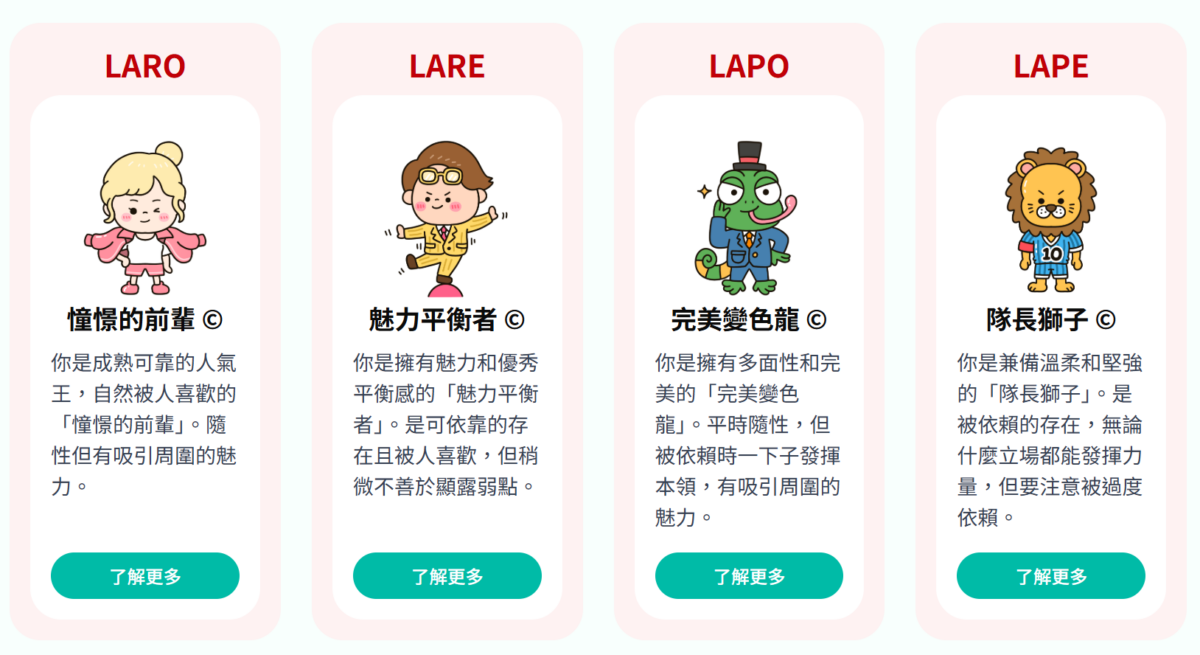Open 了解更多 for LARE 魅力平衡者
Screen dimensions: 1200x655
point(447,576)
